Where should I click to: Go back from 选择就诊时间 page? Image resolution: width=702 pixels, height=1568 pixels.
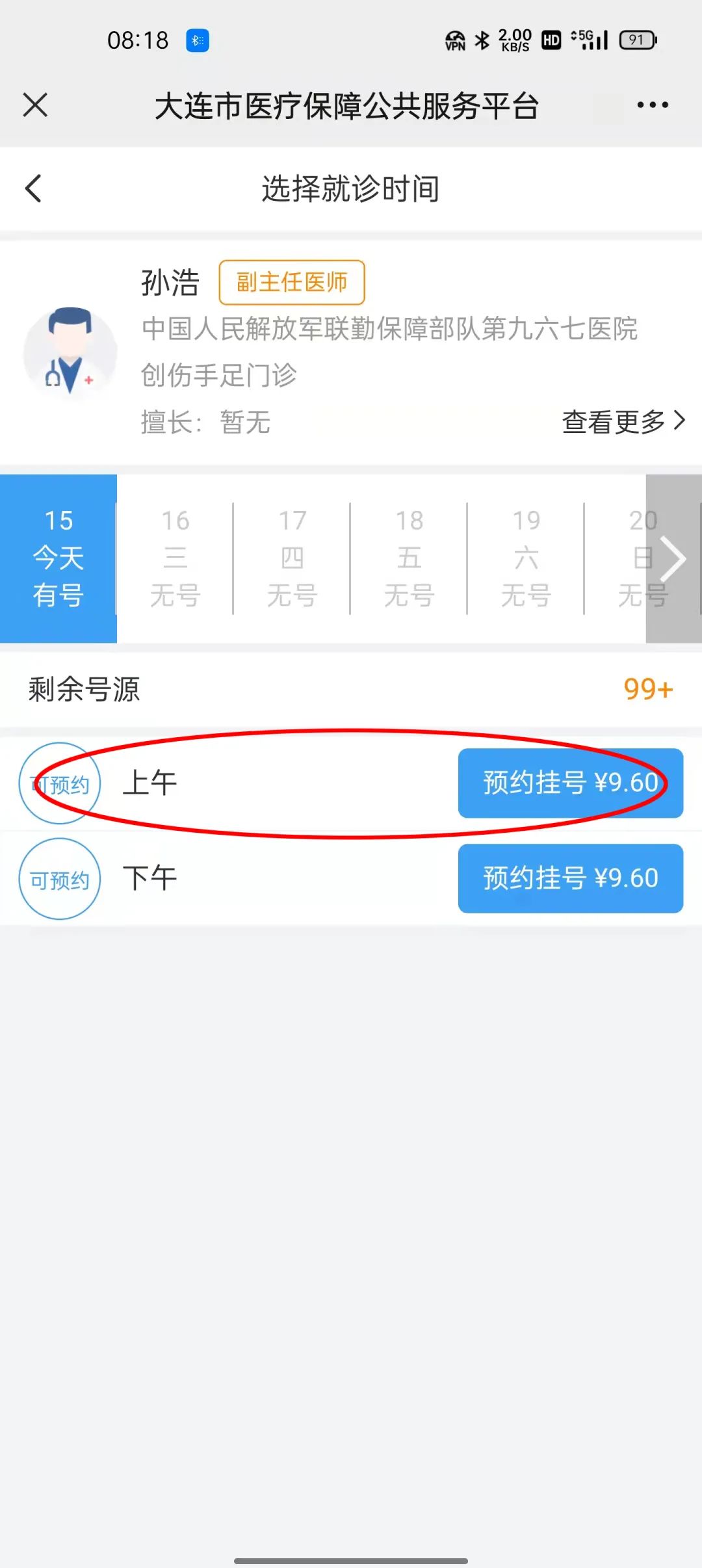(34, 189)
